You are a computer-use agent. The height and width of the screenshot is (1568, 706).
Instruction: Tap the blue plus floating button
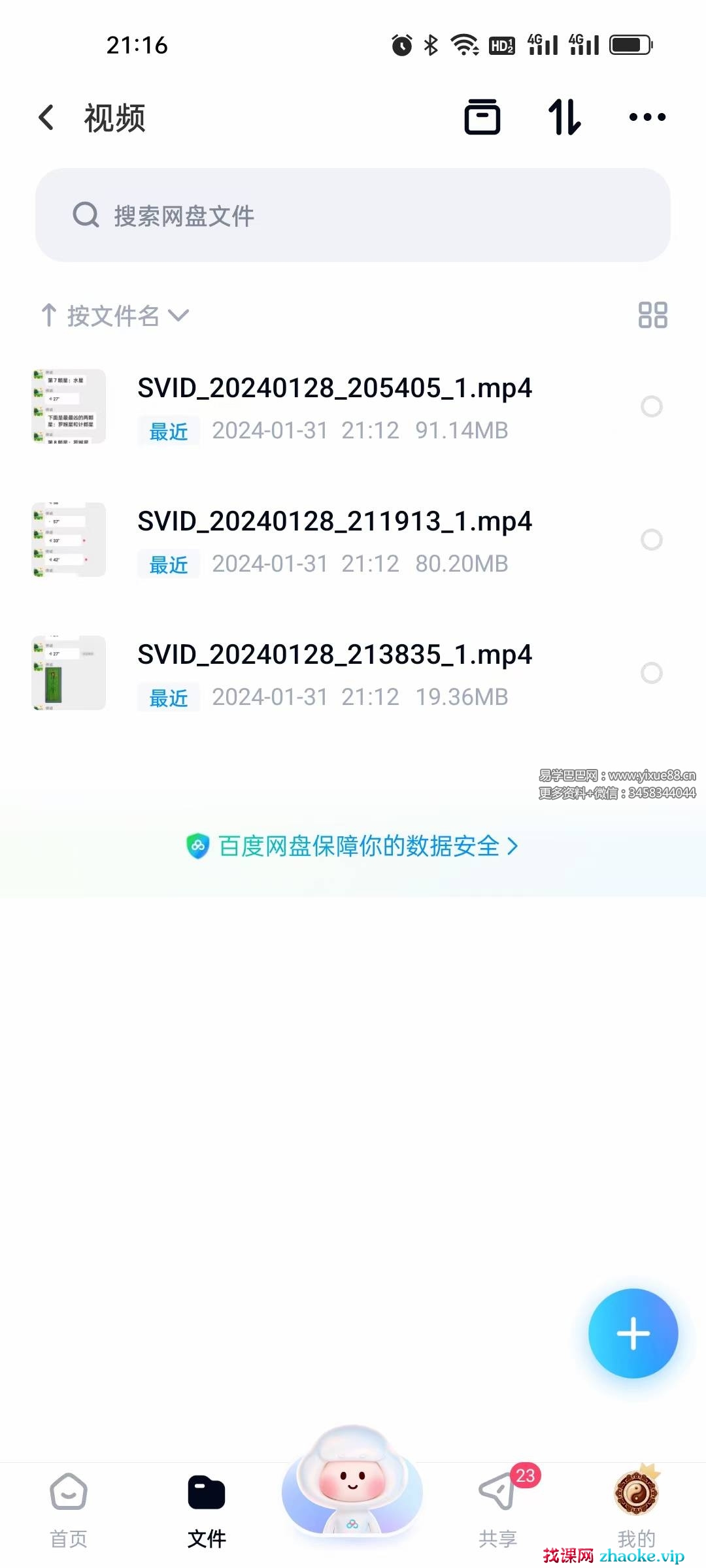point(633,1333)
